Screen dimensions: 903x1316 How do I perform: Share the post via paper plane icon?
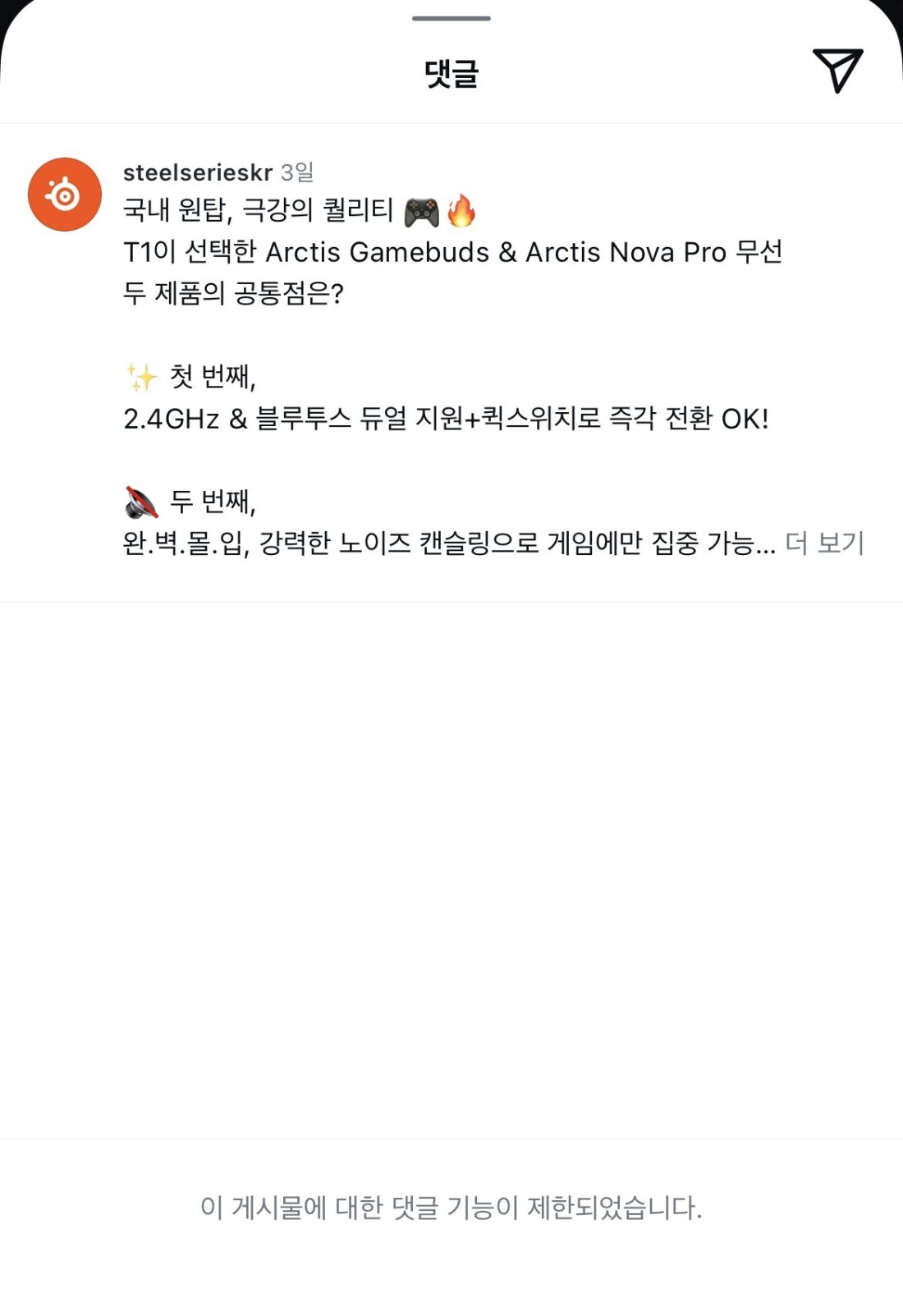(x=837, y=71)
